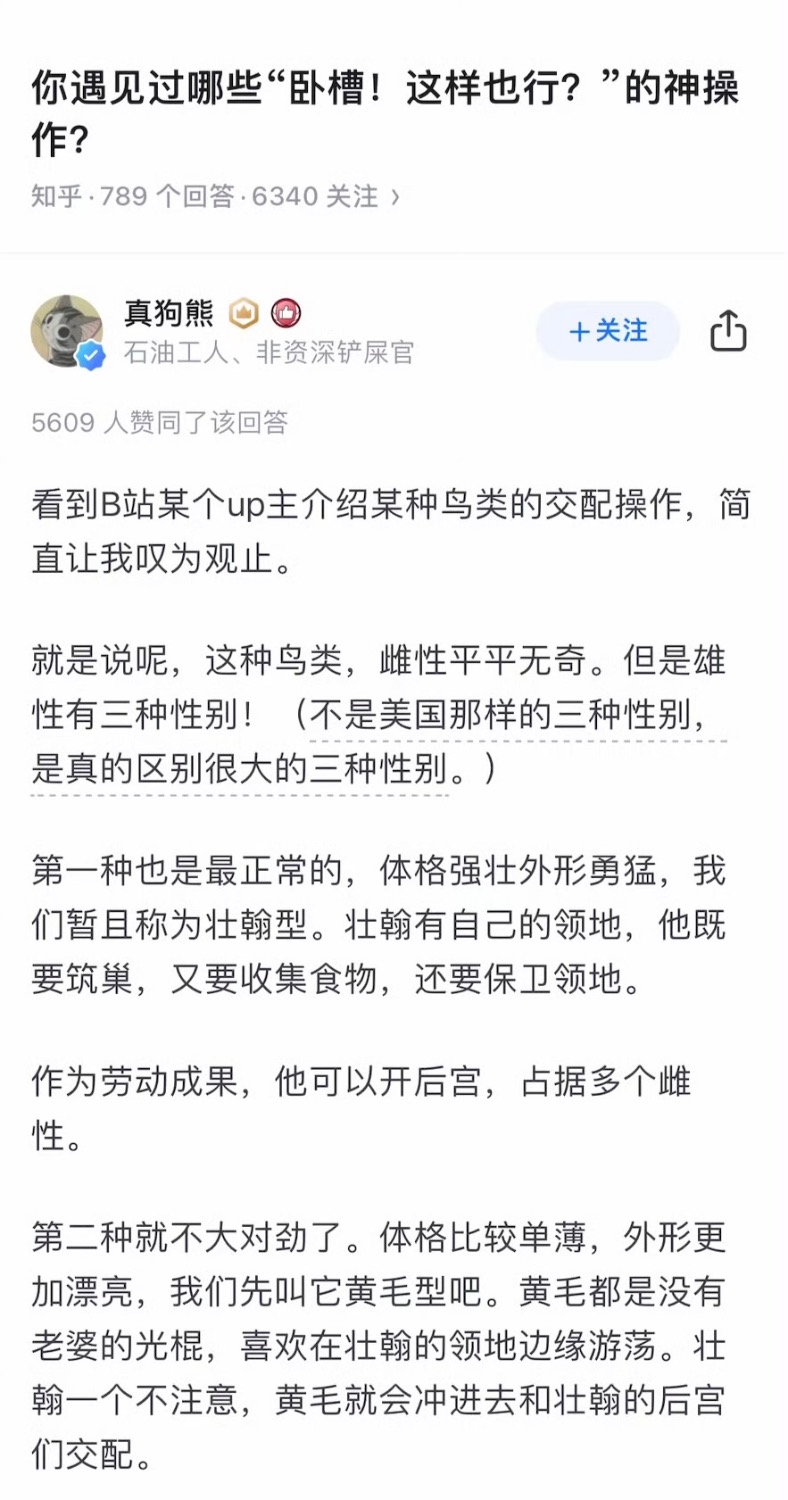Open question details via 知乎·789 个回答 line

215,197
